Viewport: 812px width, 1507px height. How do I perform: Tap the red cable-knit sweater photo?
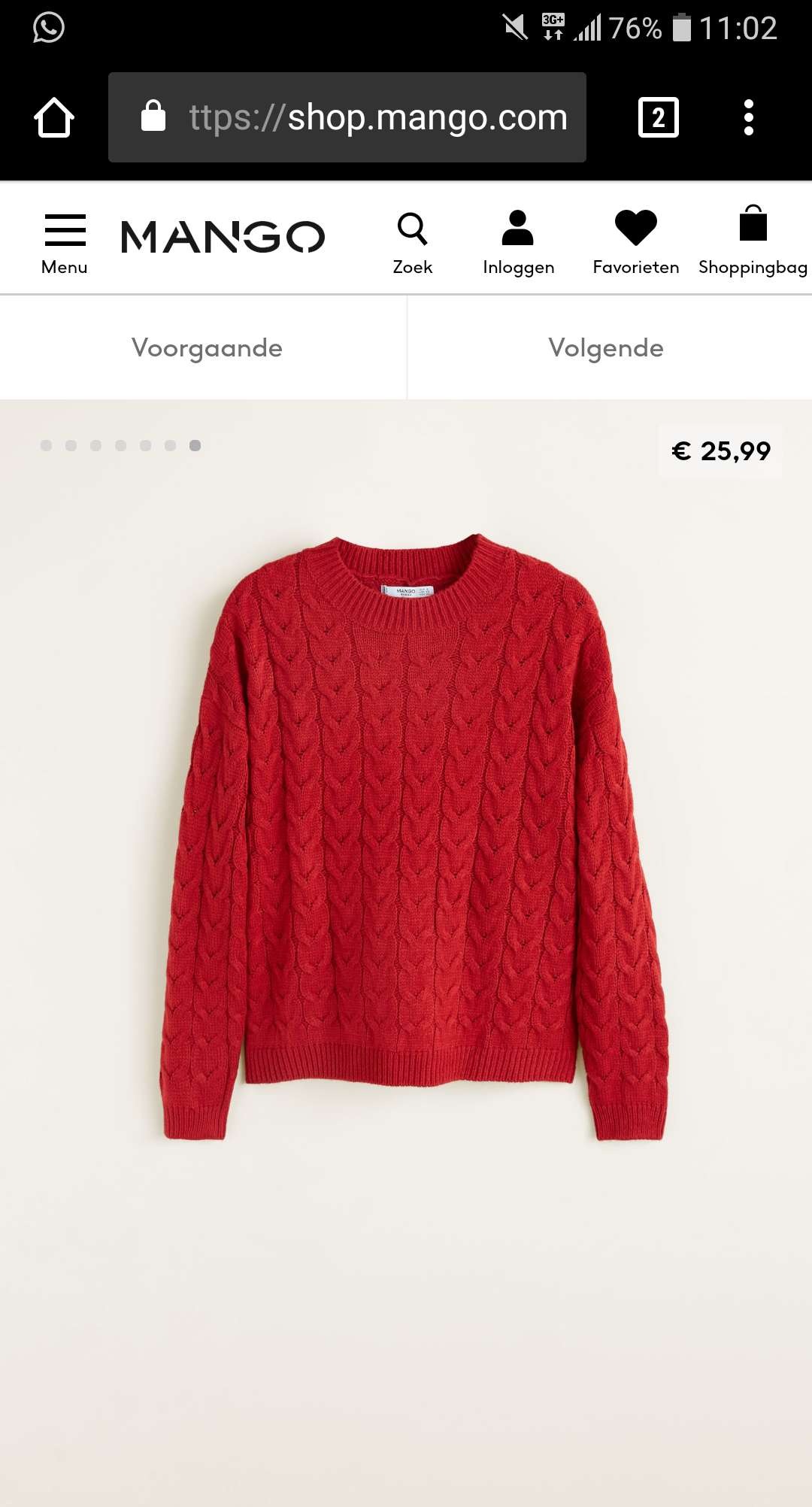tap(414, 838)
